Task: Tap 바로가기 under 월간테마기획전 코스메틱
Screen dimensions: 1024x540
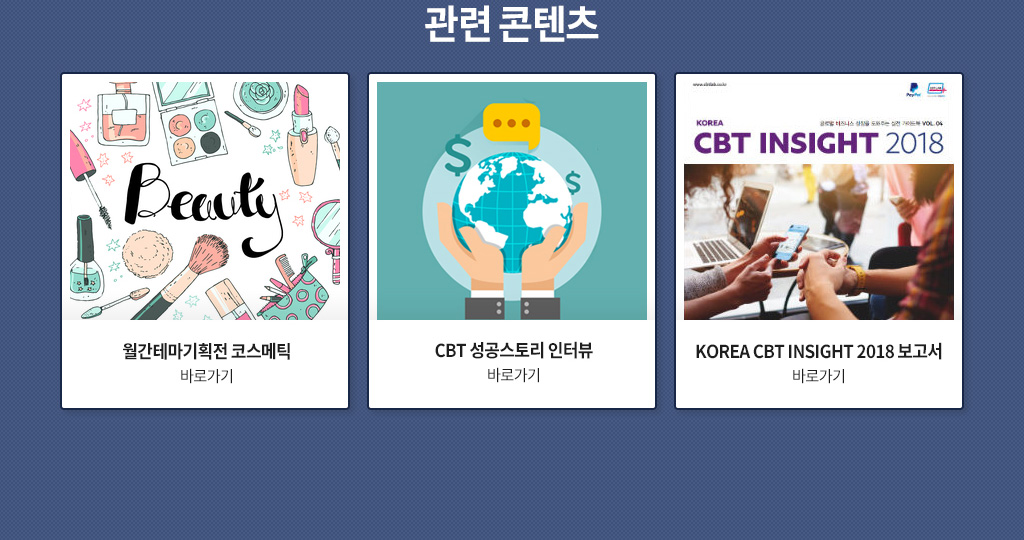Action: 206,376
